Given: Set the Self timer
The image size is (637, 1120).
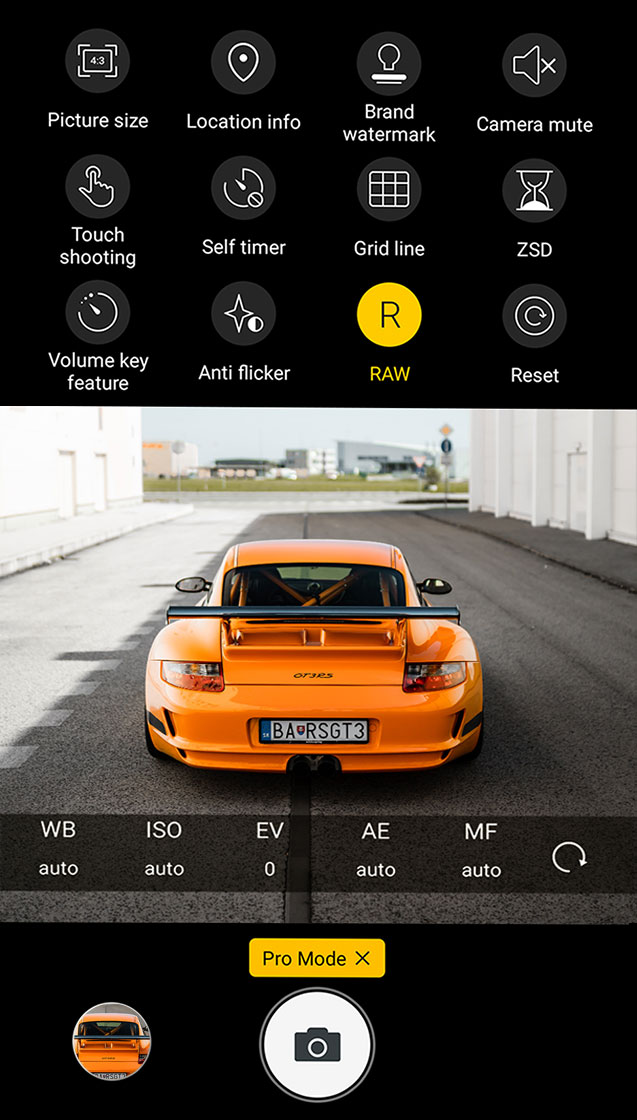Looking at the screenshot, I should (x=243, y=186).
